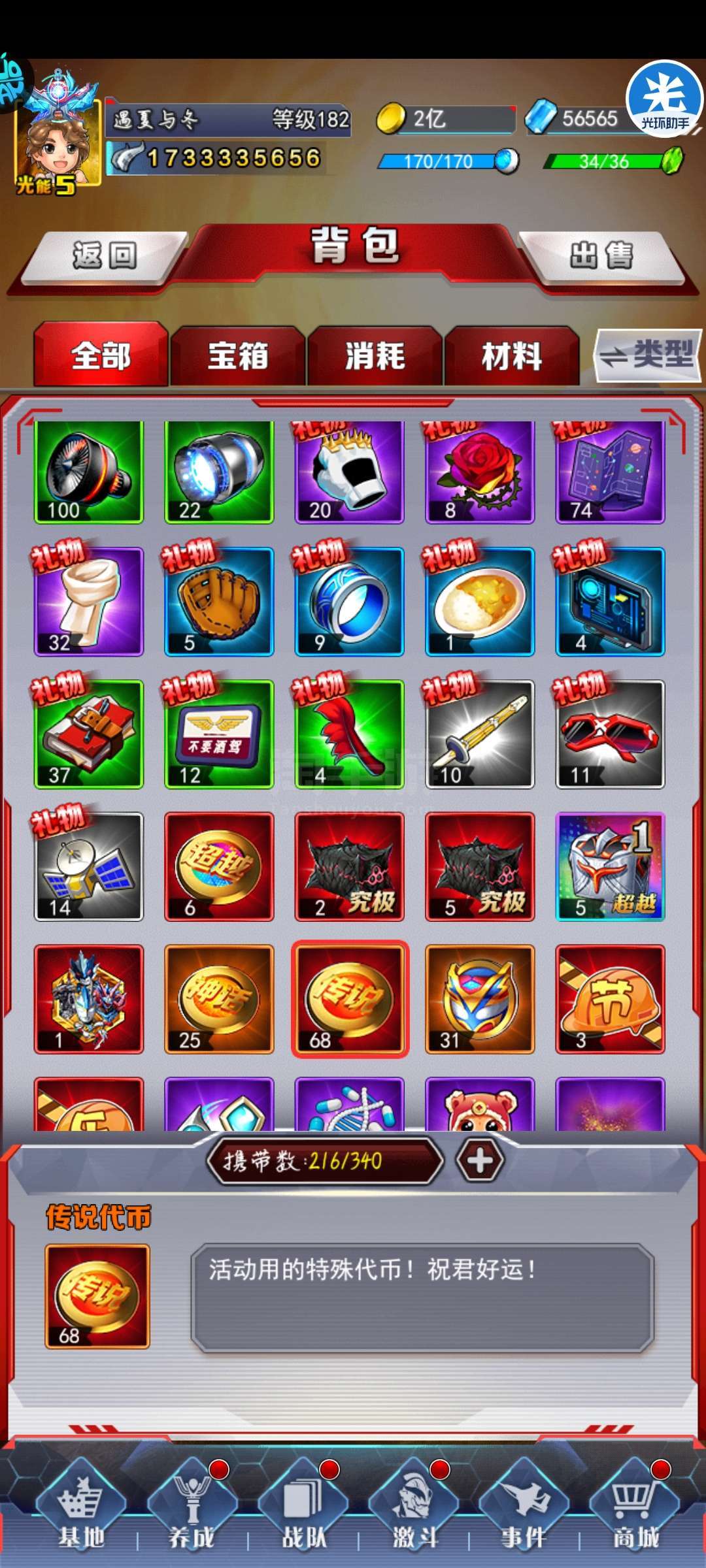
Task: Select the 神话 token with 25
Action: click(219, 999)
